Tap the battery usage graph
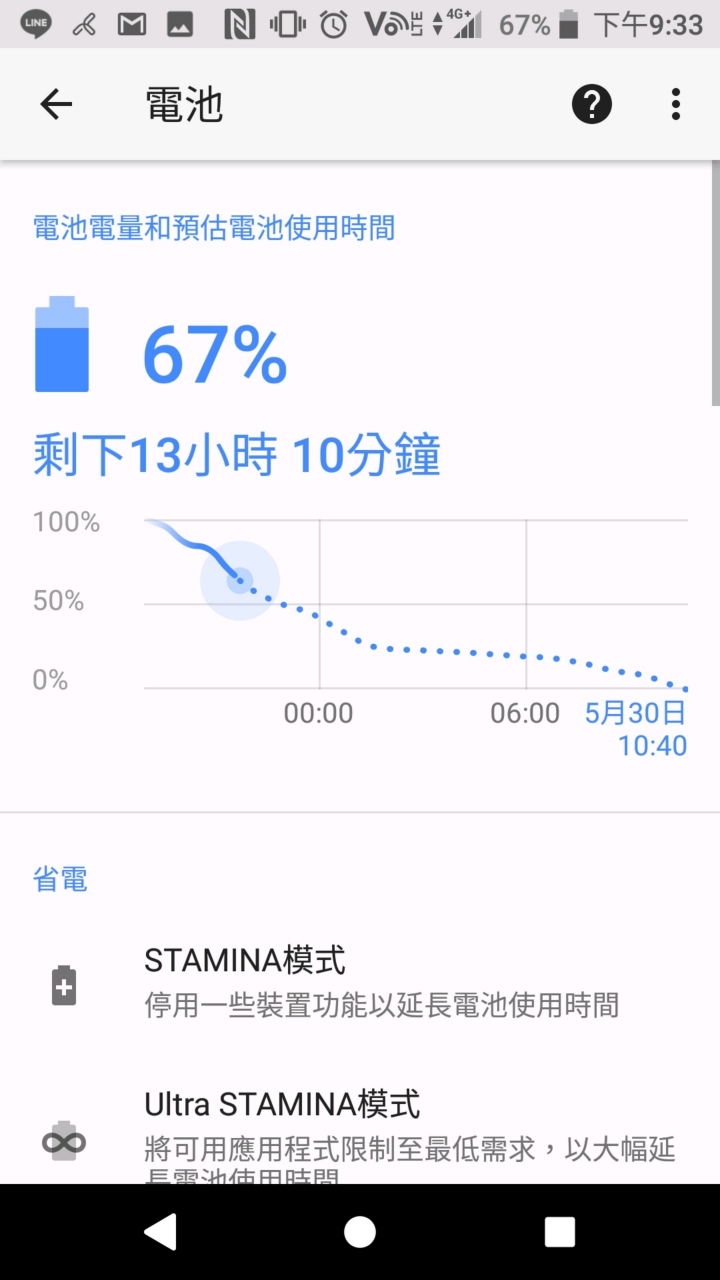 (x=415, y=605)
